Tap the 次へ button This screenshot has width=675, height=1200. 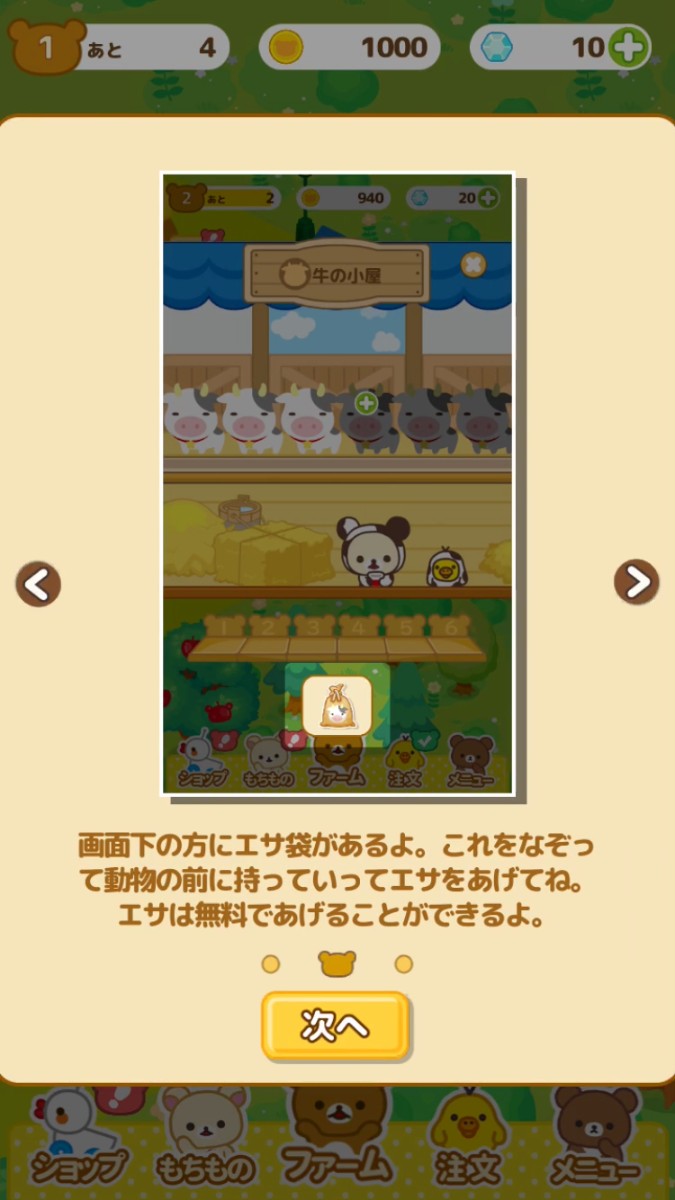[x=336, y=1025]
